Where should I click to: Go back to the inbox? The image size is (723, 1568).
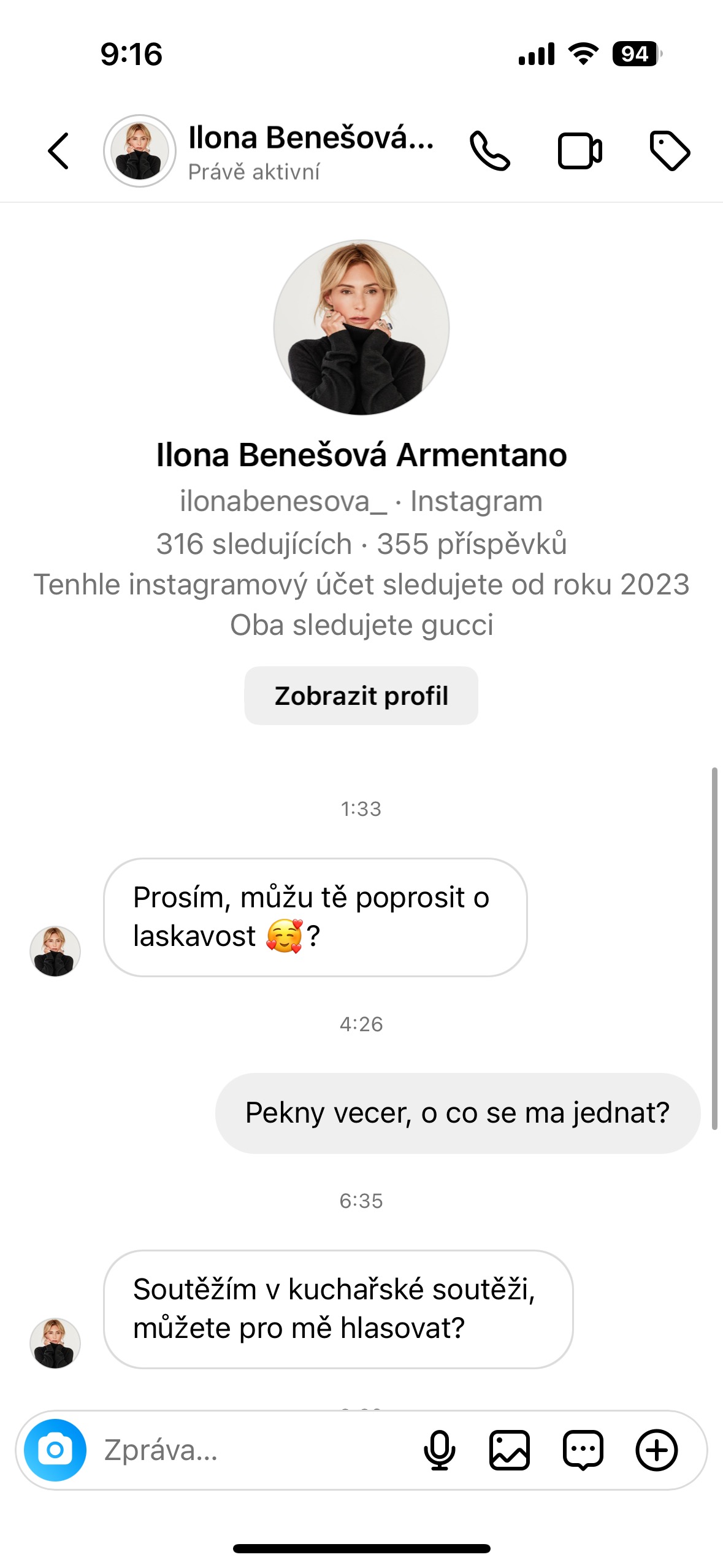click(58, 151)
